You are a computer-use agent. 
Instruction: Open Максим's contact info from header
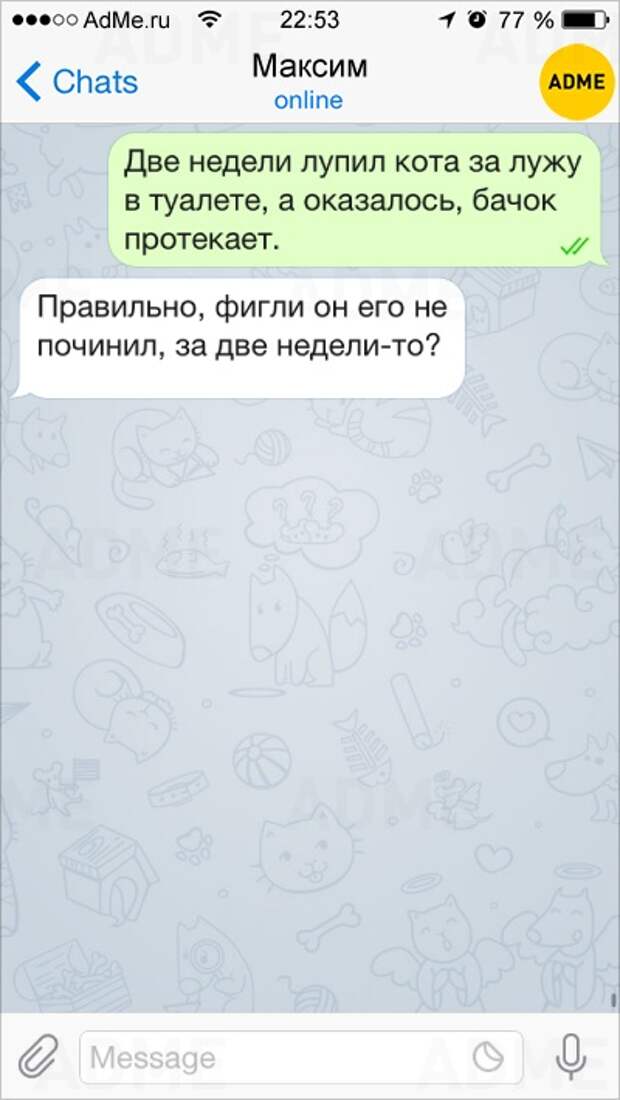click(x=309, y=80)
